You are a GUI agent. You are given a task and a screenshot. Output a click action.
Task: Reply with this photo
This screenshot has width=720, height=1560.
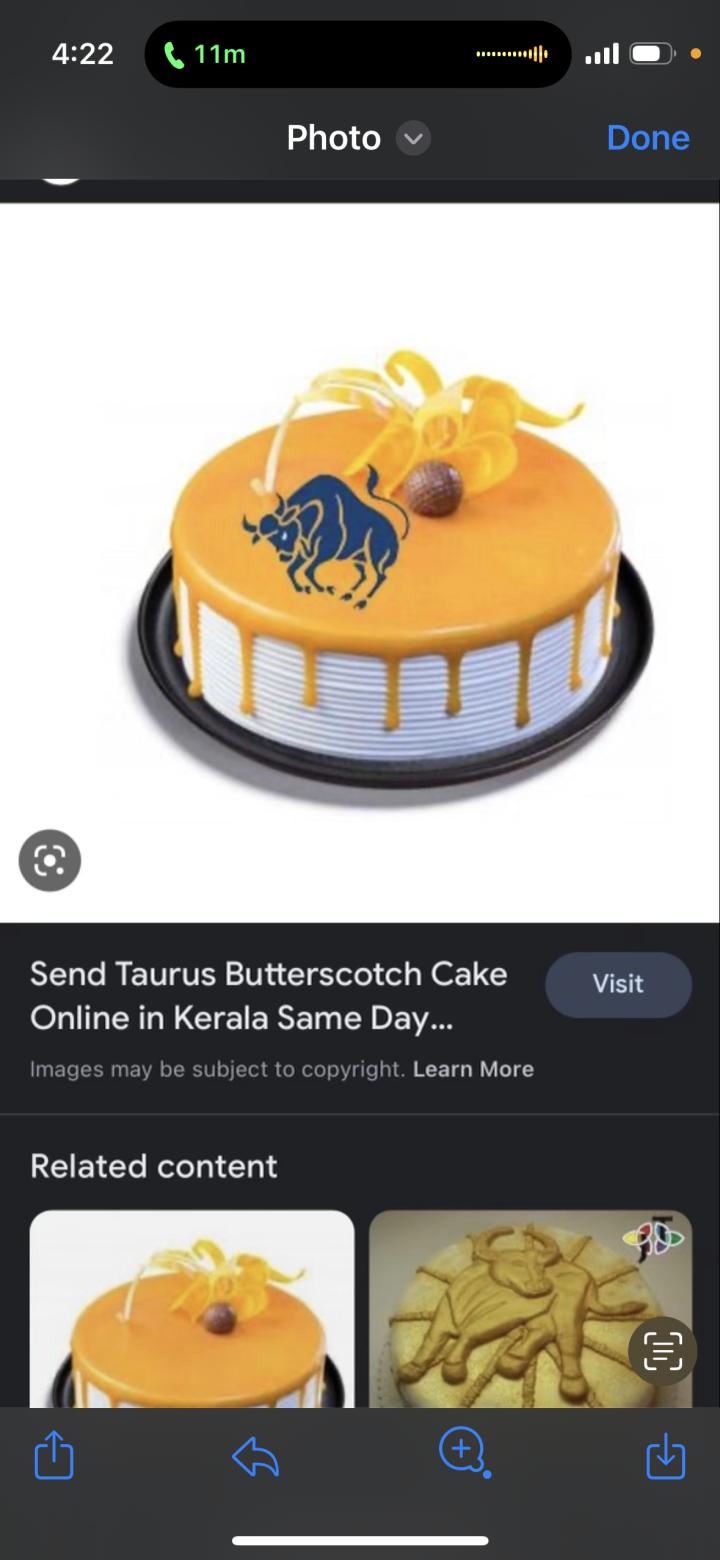click(x=255, y=1456)
